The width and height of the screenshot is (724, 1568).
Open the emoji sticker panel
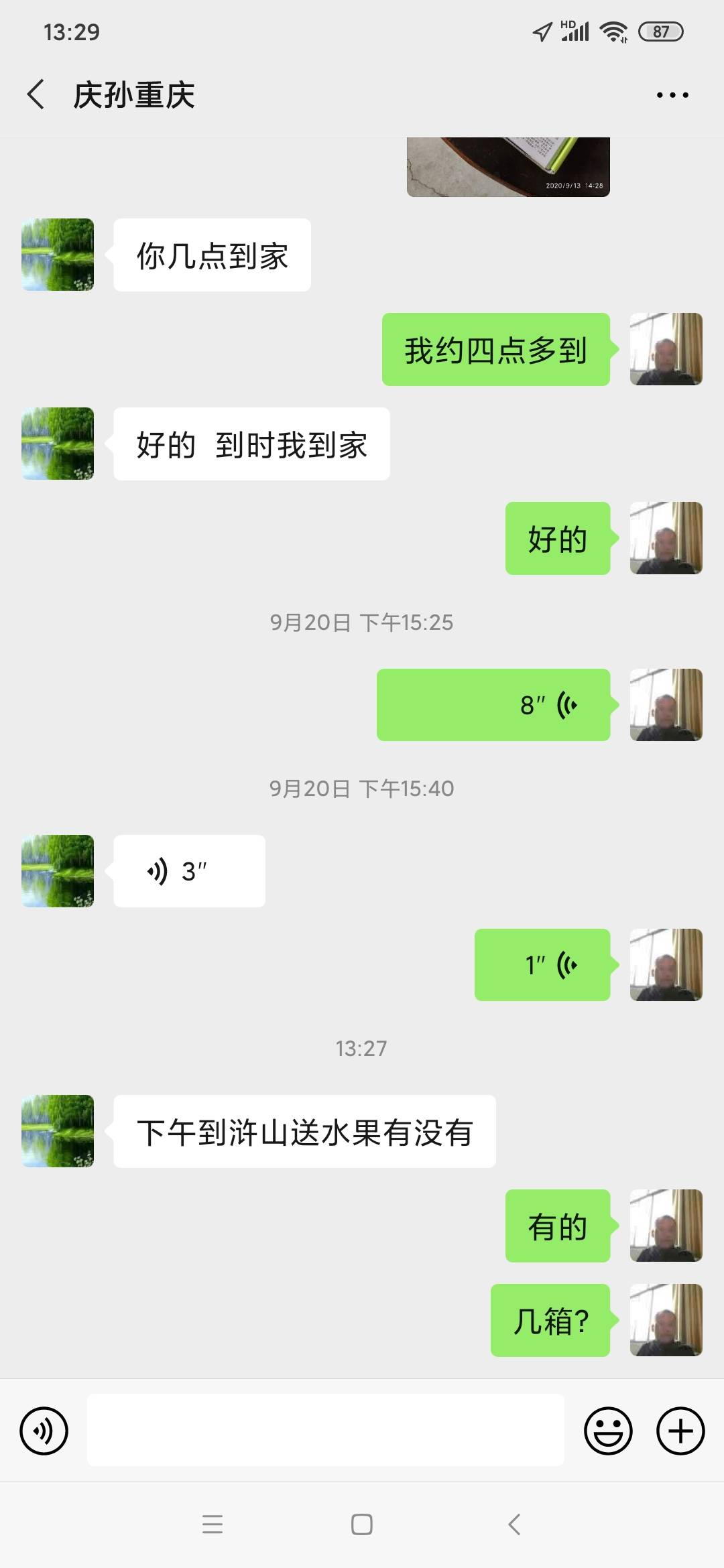tap(608, 1431)
